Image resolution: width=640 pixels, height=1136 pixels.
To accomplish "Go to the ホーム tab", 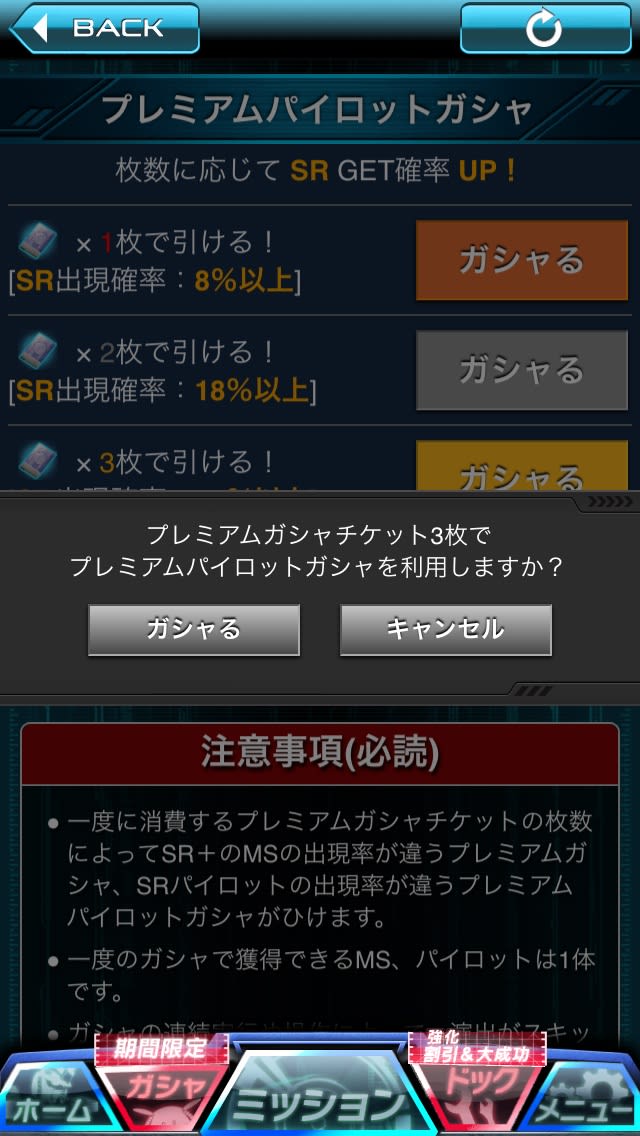I will click(50, 1100).
